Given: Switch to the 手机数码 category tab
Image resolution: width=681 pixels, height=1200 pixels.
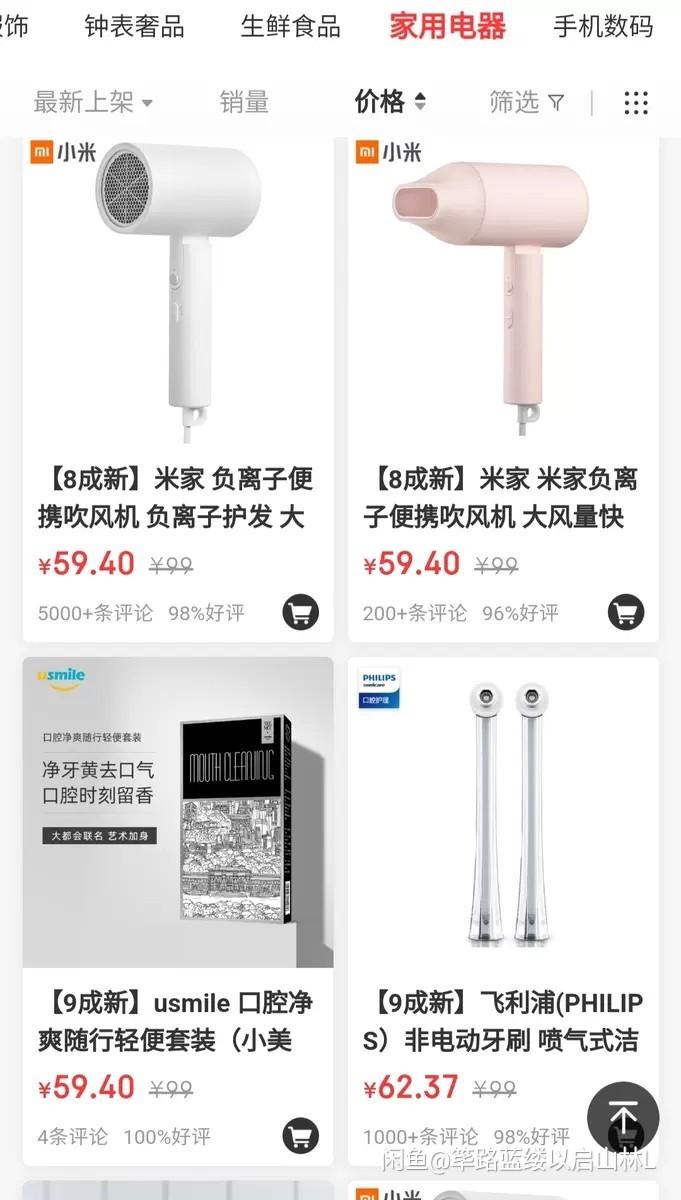Looking at the screenshot, I should click(x=603, y=27).
